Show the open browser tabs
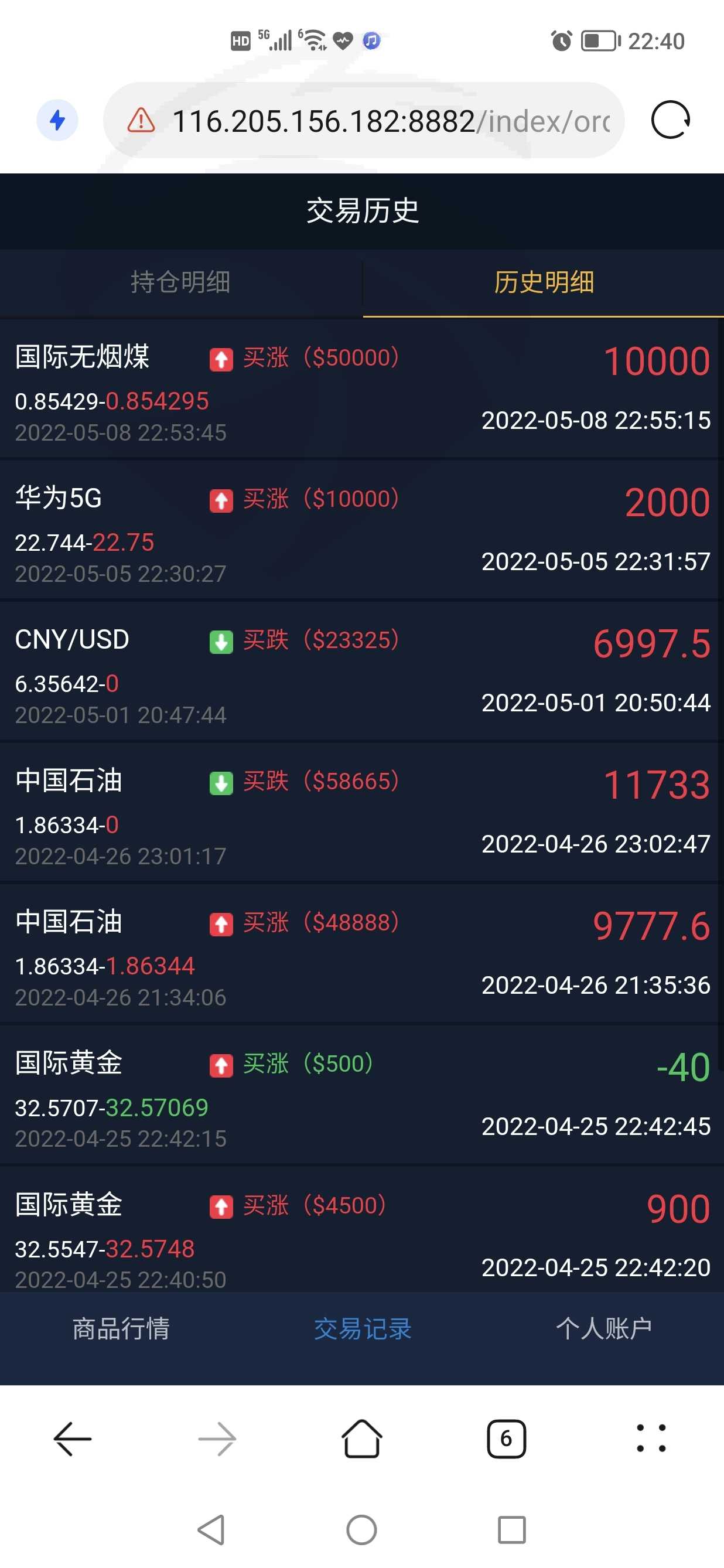The height and width of the screenshot is (1568, 724). click(x=506, y=1439)
